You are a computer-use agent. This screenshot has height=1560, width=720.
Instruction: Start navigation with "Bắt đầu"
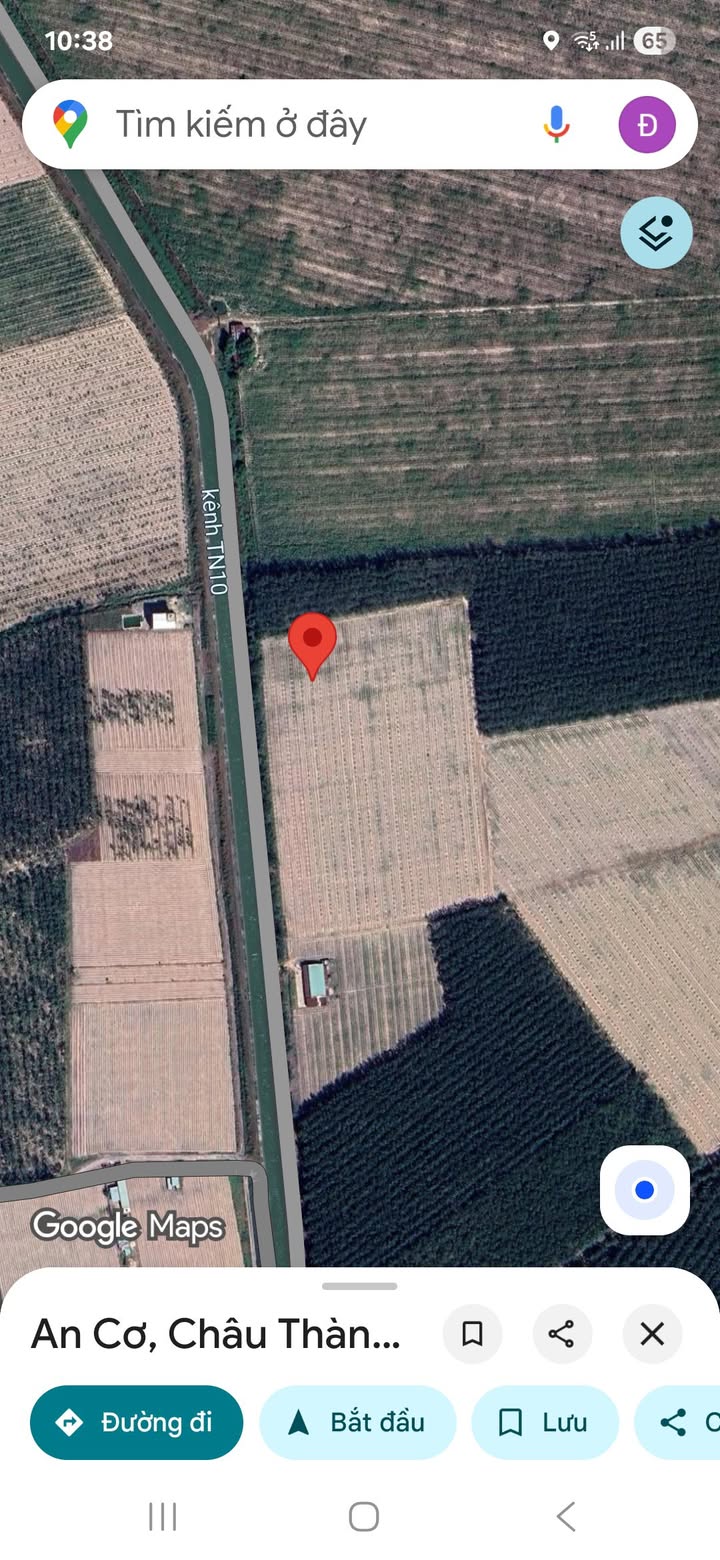tap(357, 1422)
